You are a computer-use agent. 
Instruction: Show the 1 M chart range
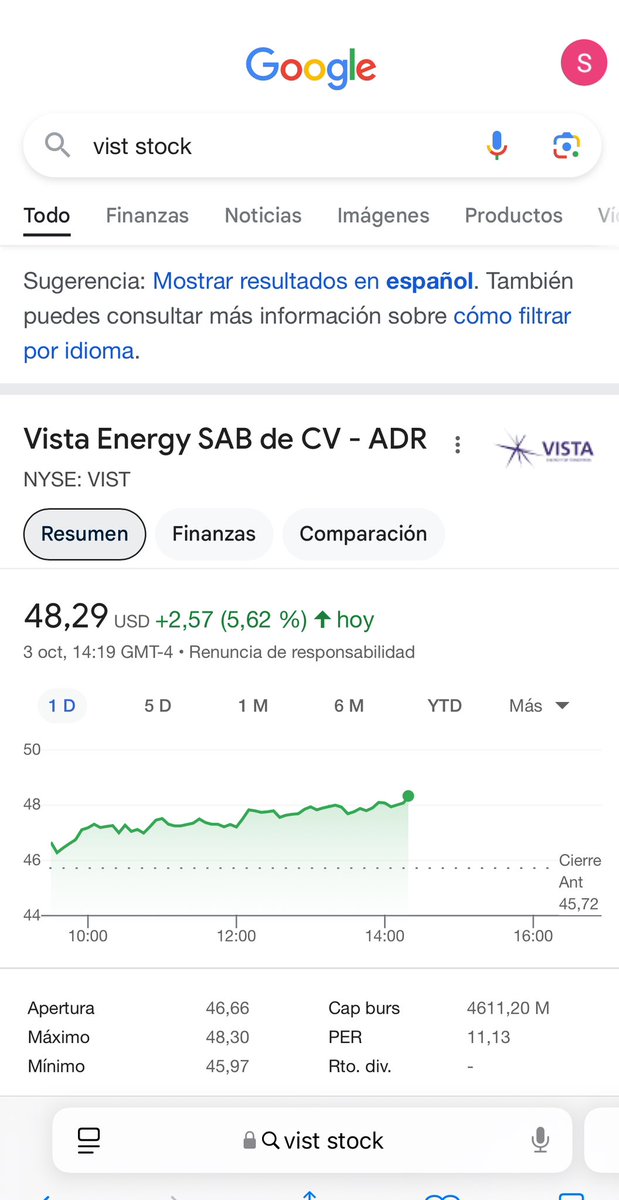tap(253, 706)
